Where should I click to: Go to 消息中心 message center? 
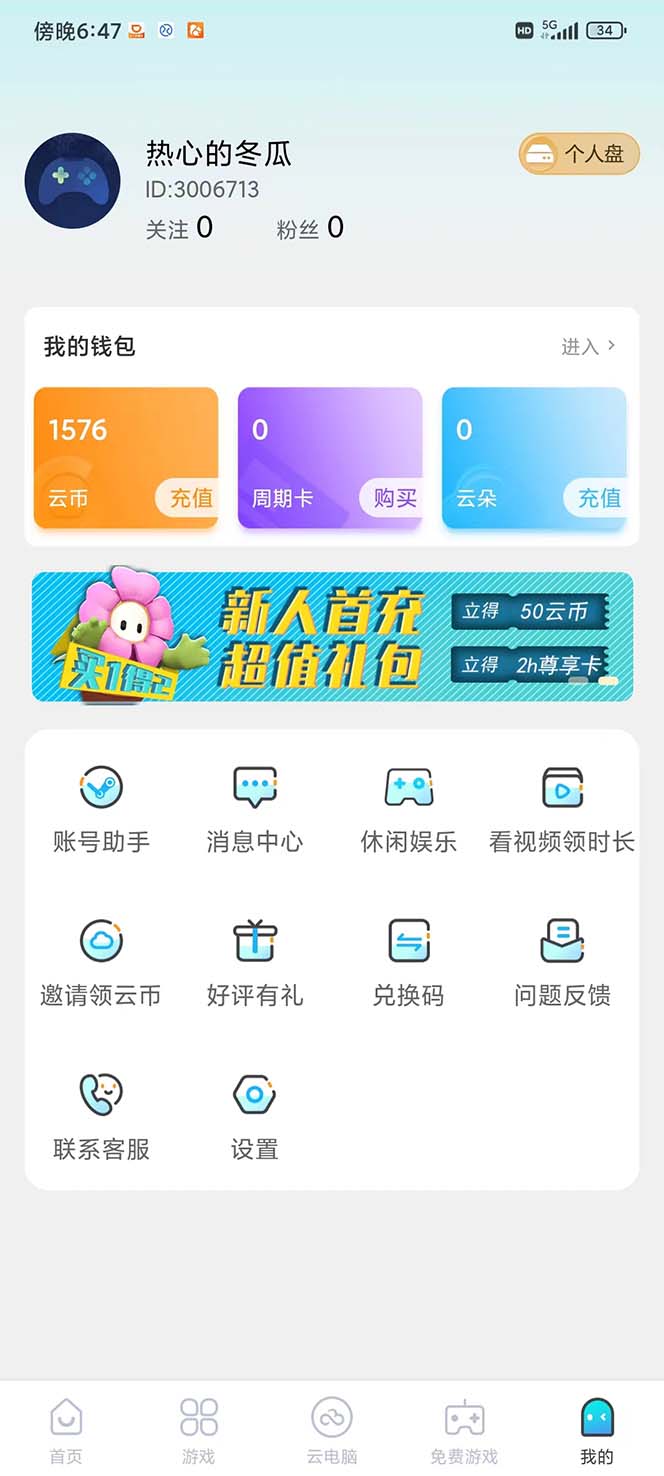255,809
